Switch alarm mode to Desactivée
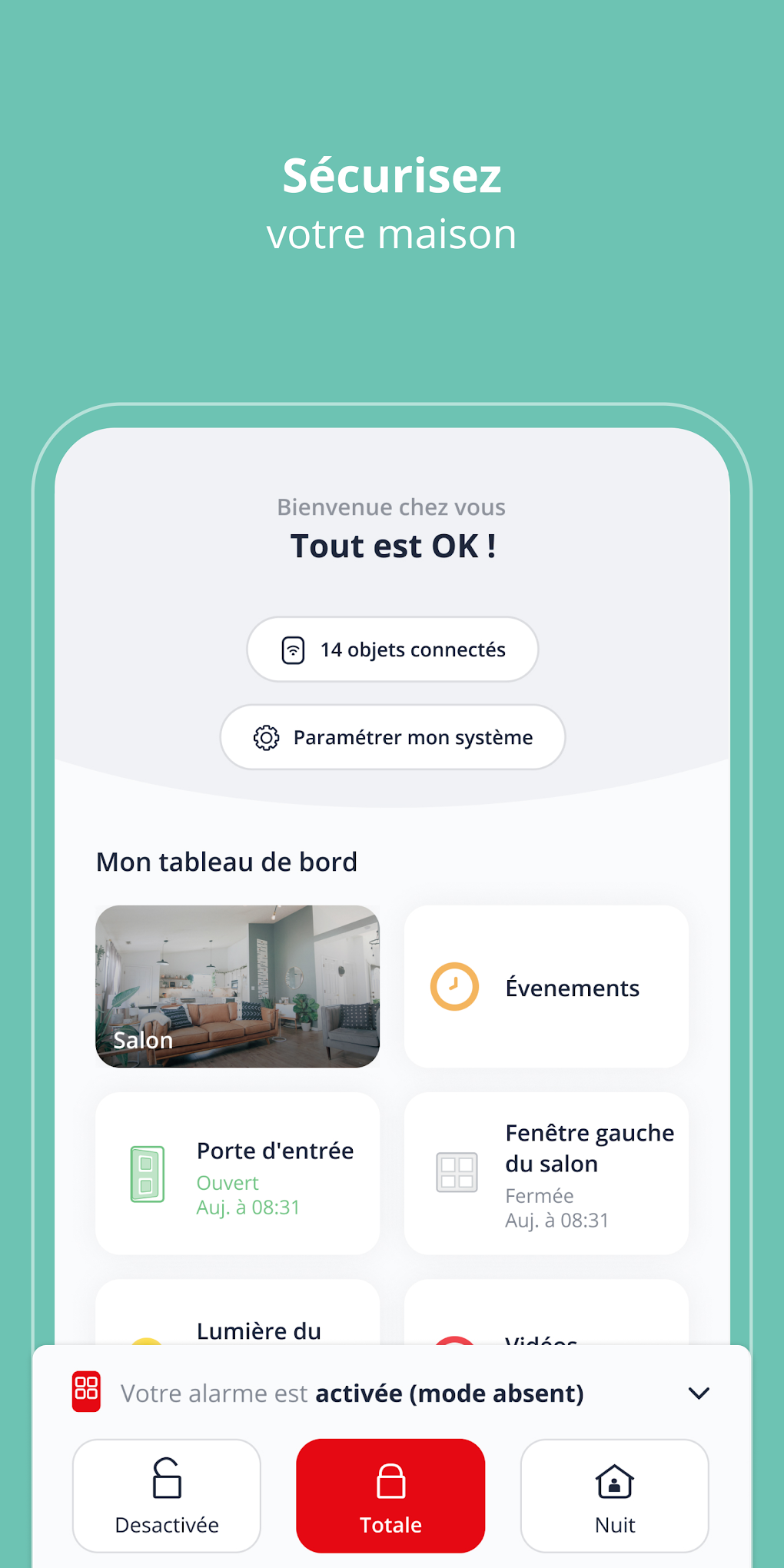Viewport: 784px width, 1568px height. 166,1496
